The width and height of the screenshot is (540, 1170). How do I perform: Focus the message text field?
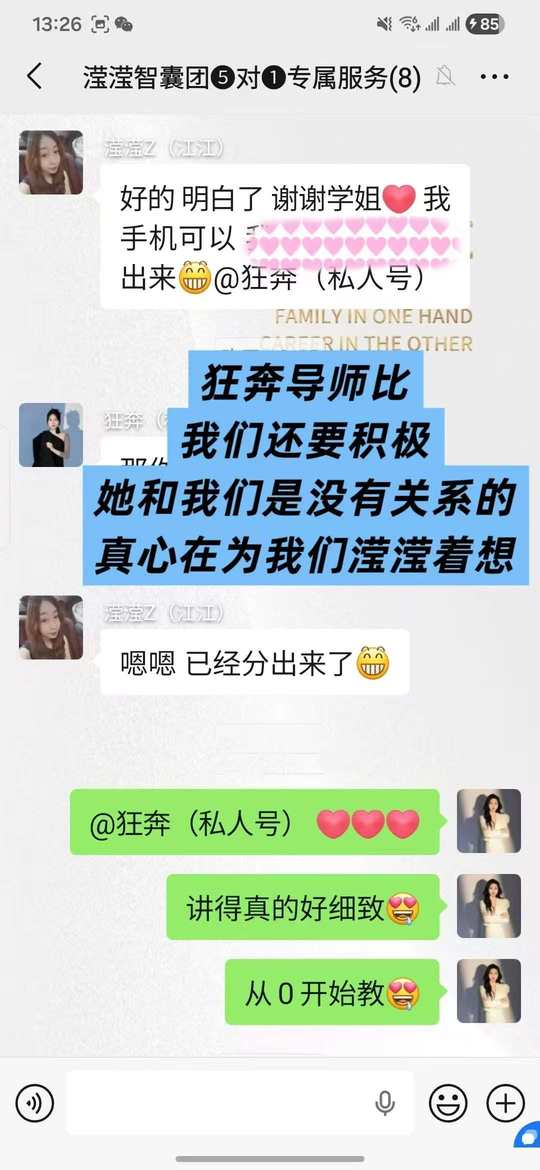(239, 1103)
